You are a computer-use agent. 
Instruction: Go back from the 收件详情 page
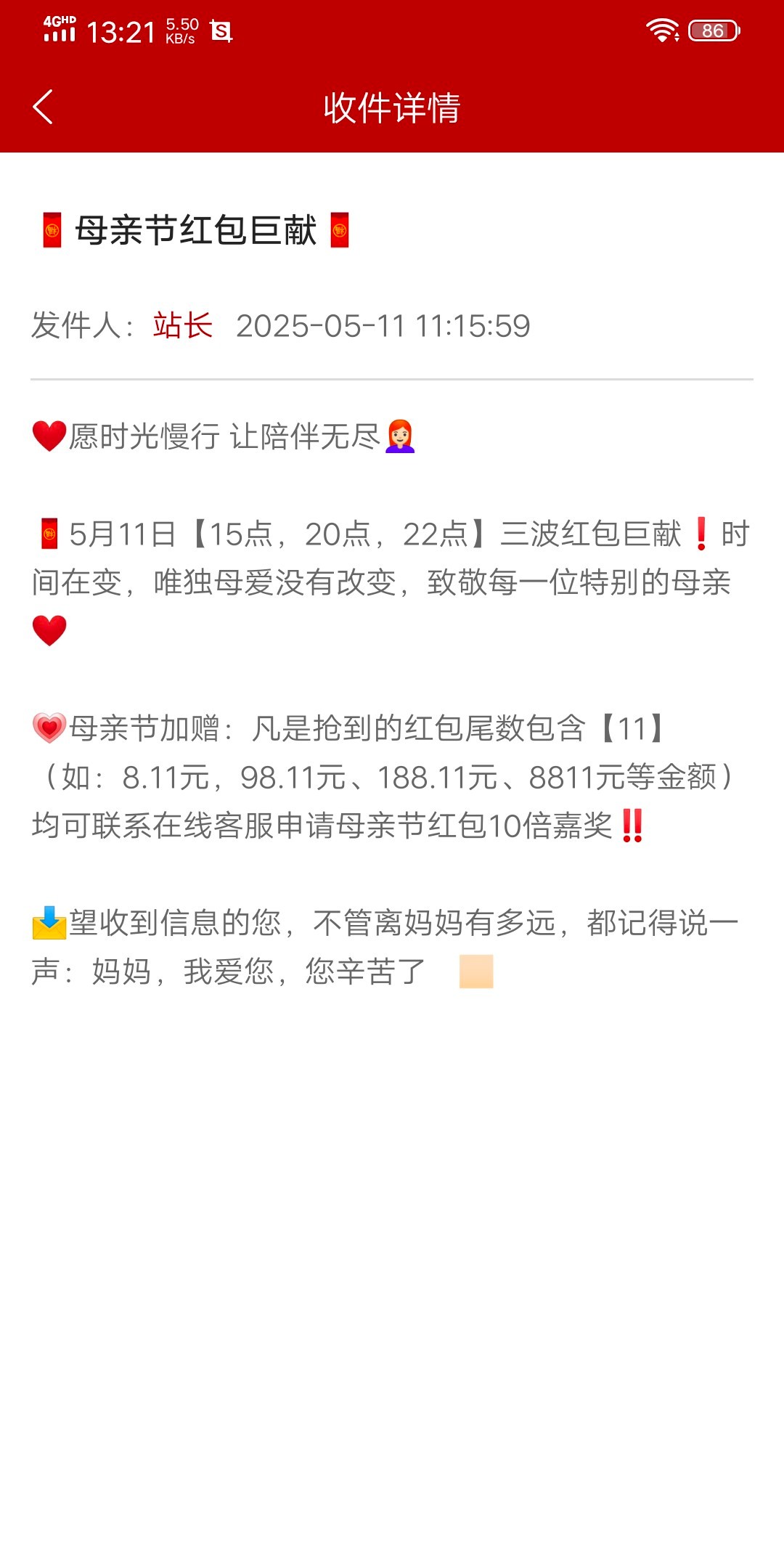(x=43, y=107)
